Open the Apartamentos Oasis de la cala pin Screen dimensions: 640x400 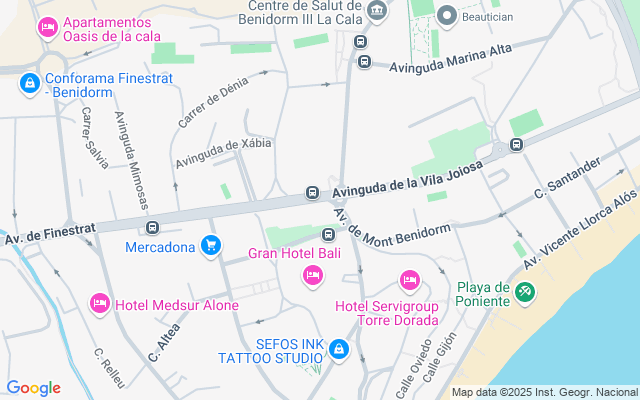[47, 28]
